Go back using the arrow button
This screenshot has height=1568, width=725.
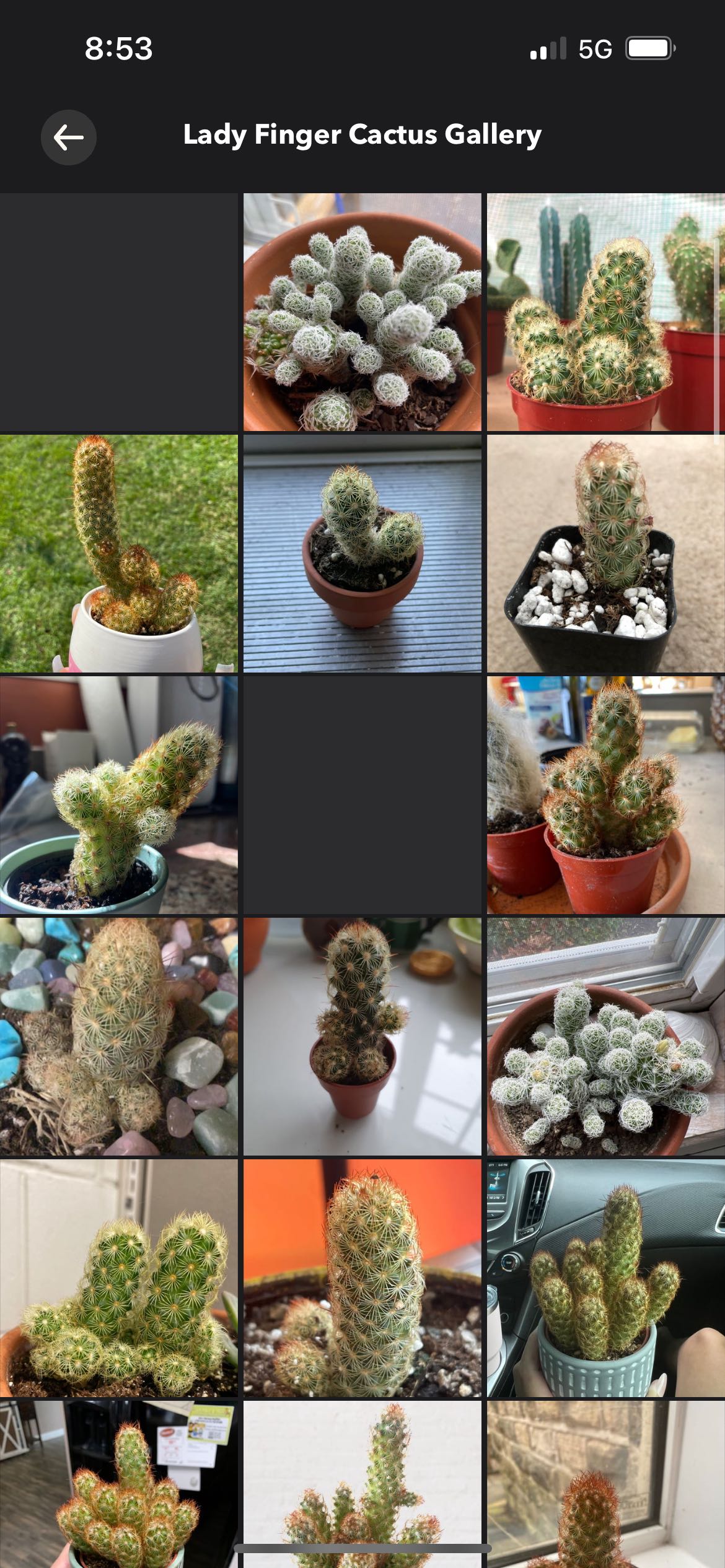(69, 137)
